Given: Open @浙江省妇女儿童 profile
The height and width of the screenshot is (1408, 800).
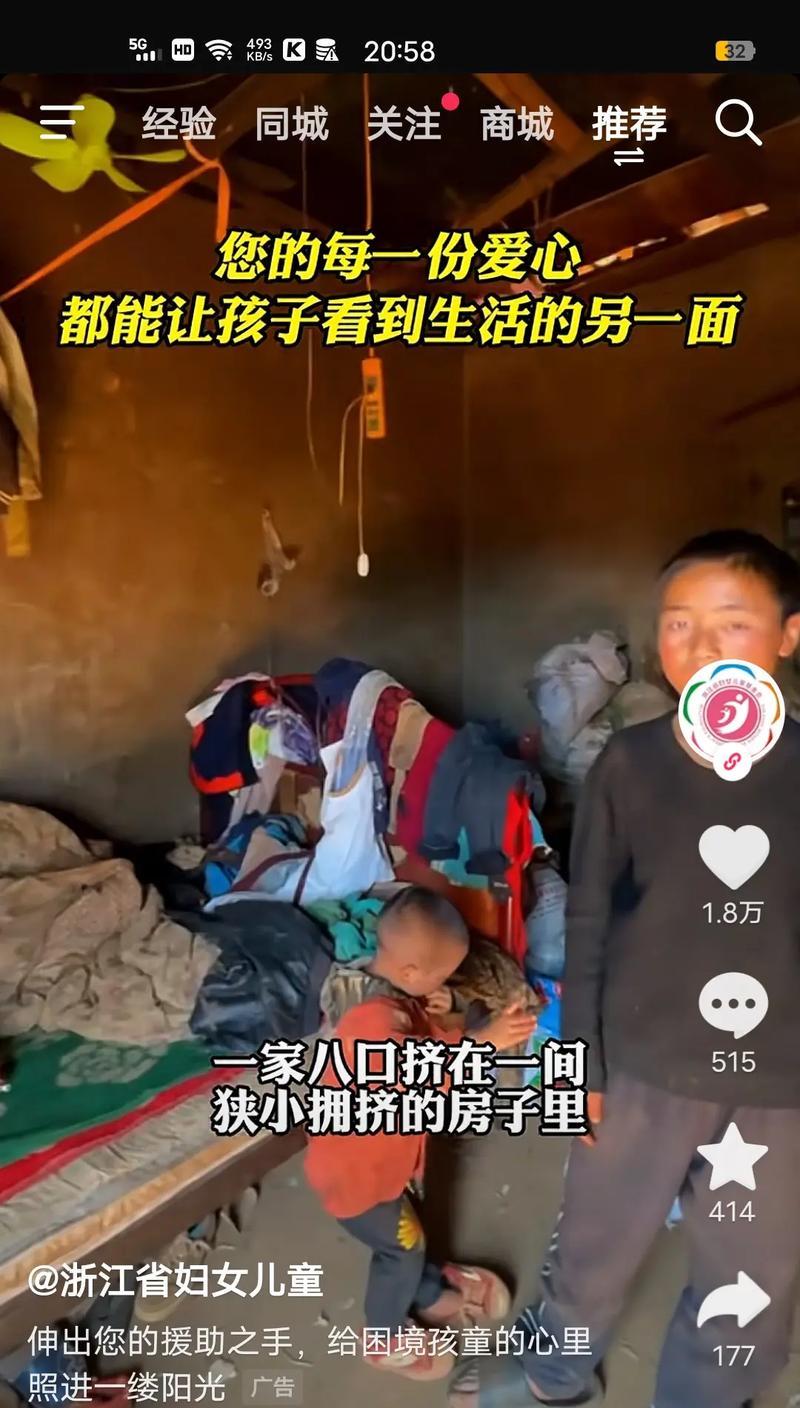Looking at the screenshot, I should [176, 1282].
